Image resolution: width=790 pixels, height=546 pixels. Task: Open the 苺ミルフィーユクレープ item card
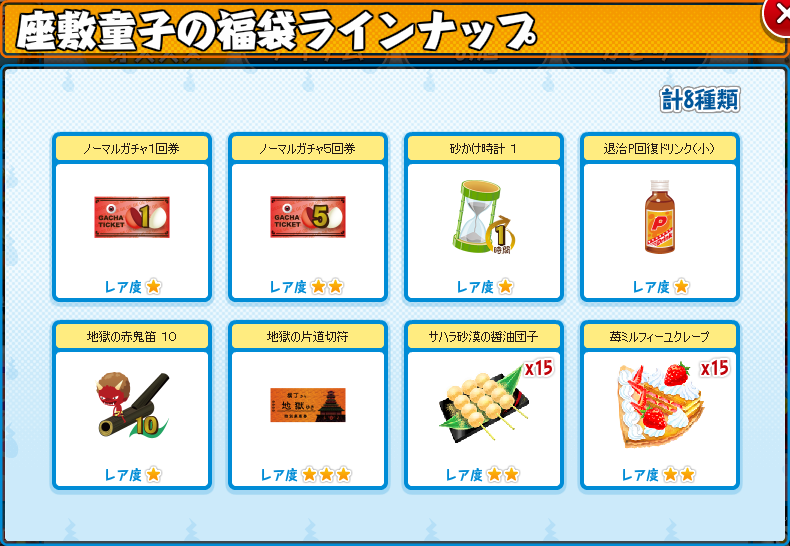pos(660,405)
